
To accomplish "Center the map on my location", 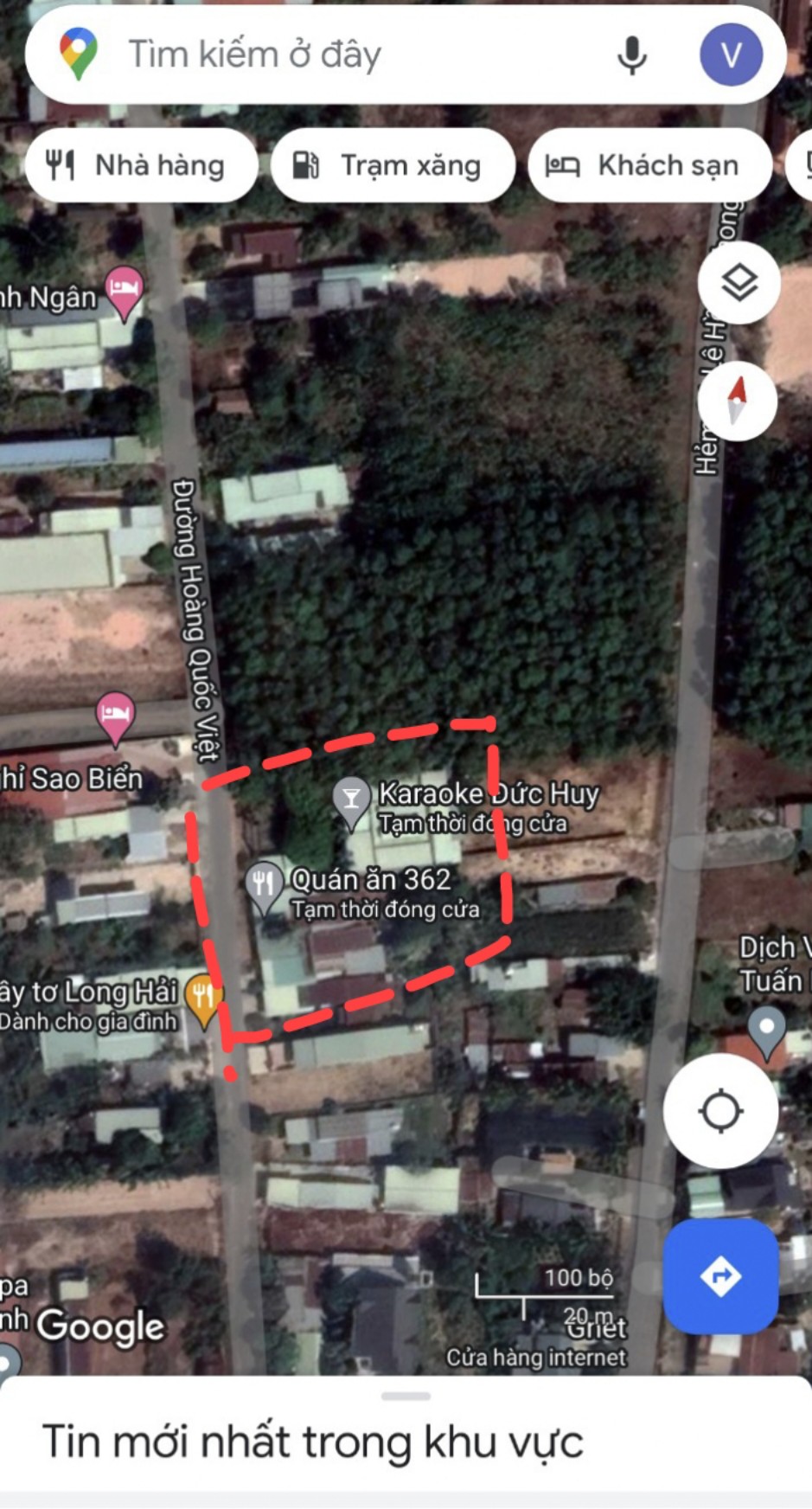I will [720, 1112].
